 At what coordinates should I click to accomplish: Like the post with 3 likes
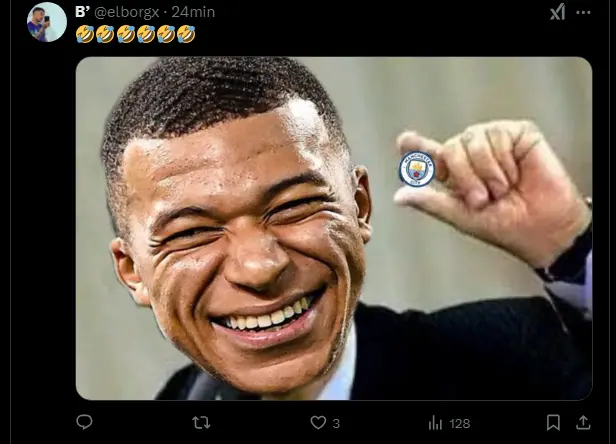point(318,423)
